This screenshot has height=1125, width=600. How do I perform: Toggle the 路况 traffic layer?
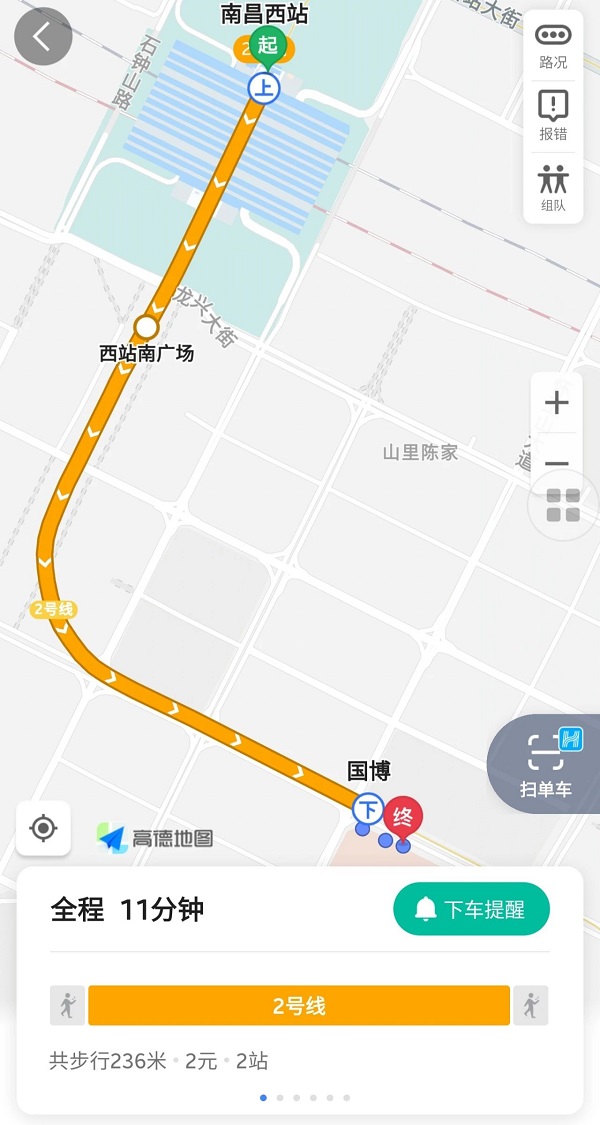tap(553, 45)
